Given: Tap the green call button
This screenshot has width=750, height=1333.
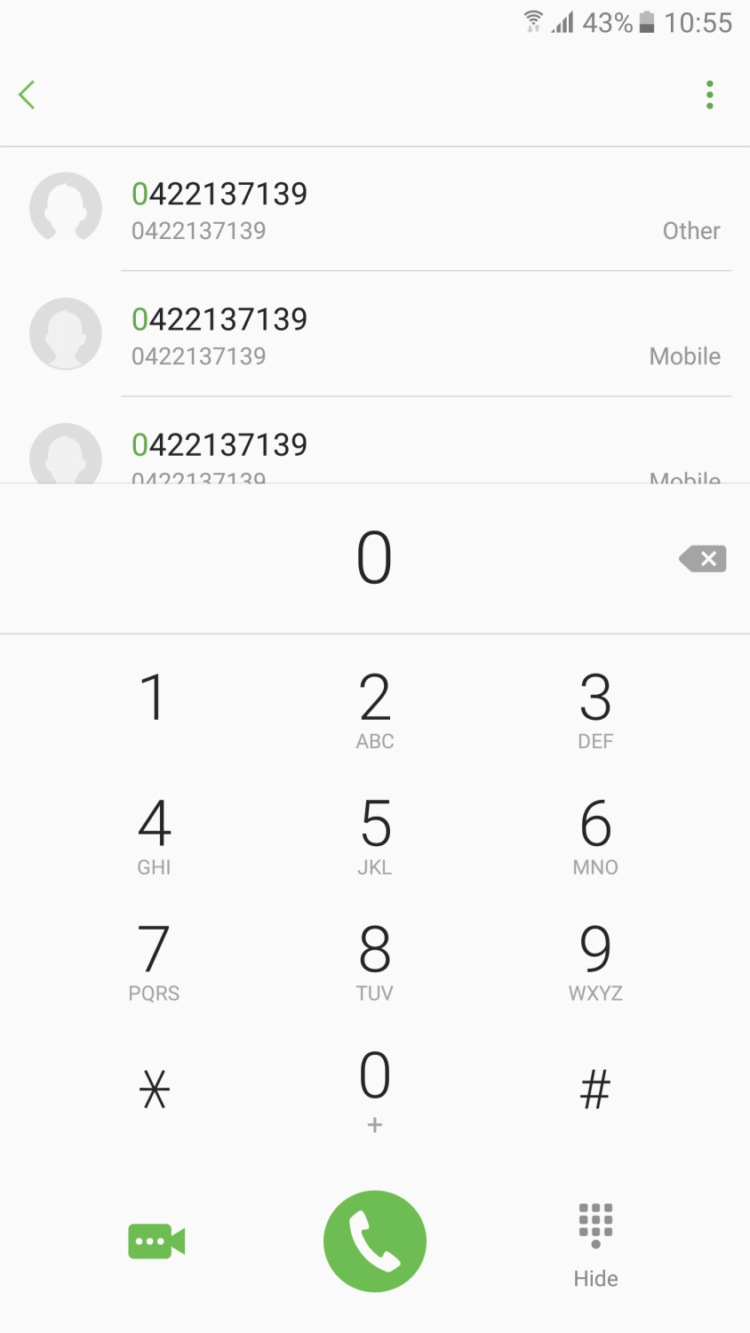Looking at the screenshot, I should (x=374, y=1240).
